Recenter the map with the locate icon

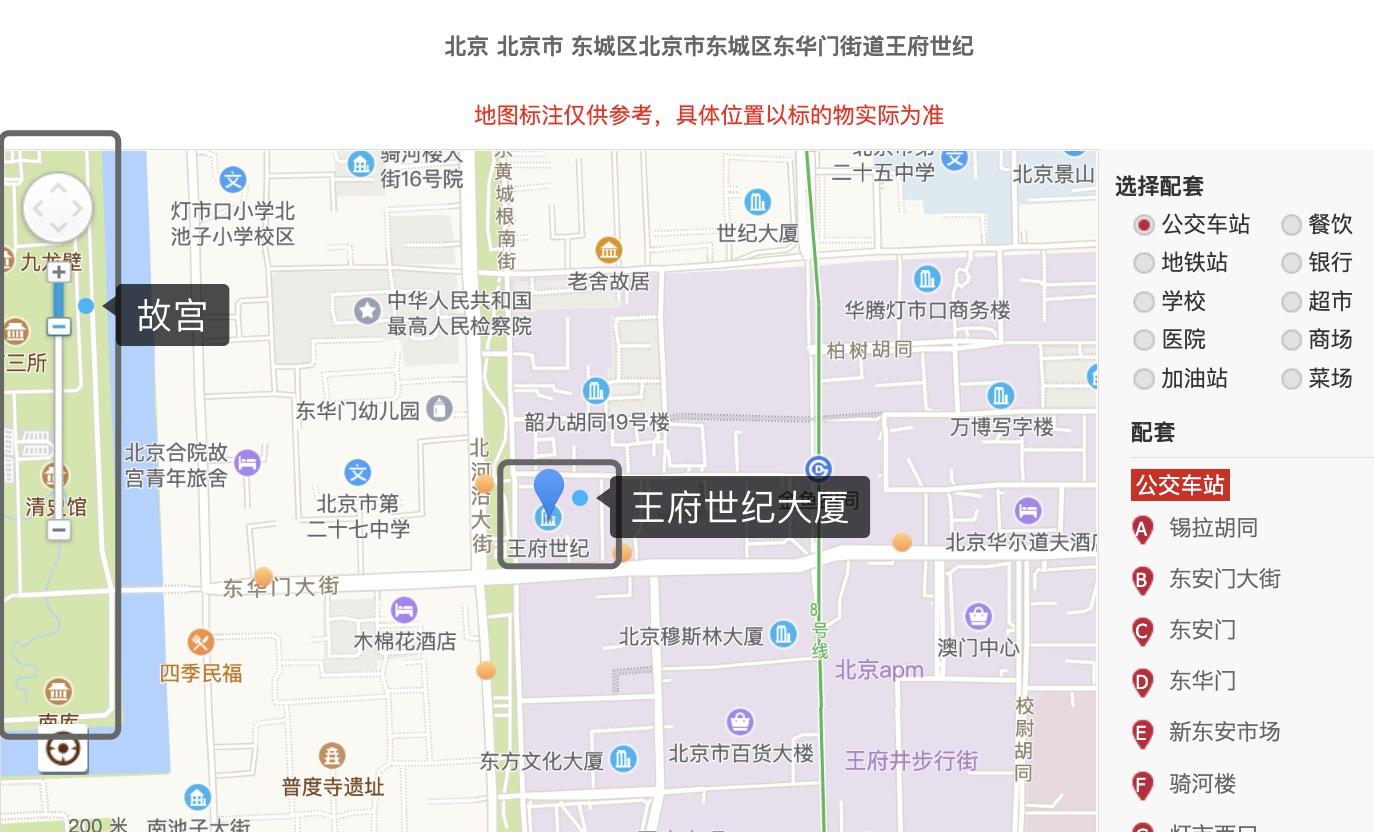63,749
